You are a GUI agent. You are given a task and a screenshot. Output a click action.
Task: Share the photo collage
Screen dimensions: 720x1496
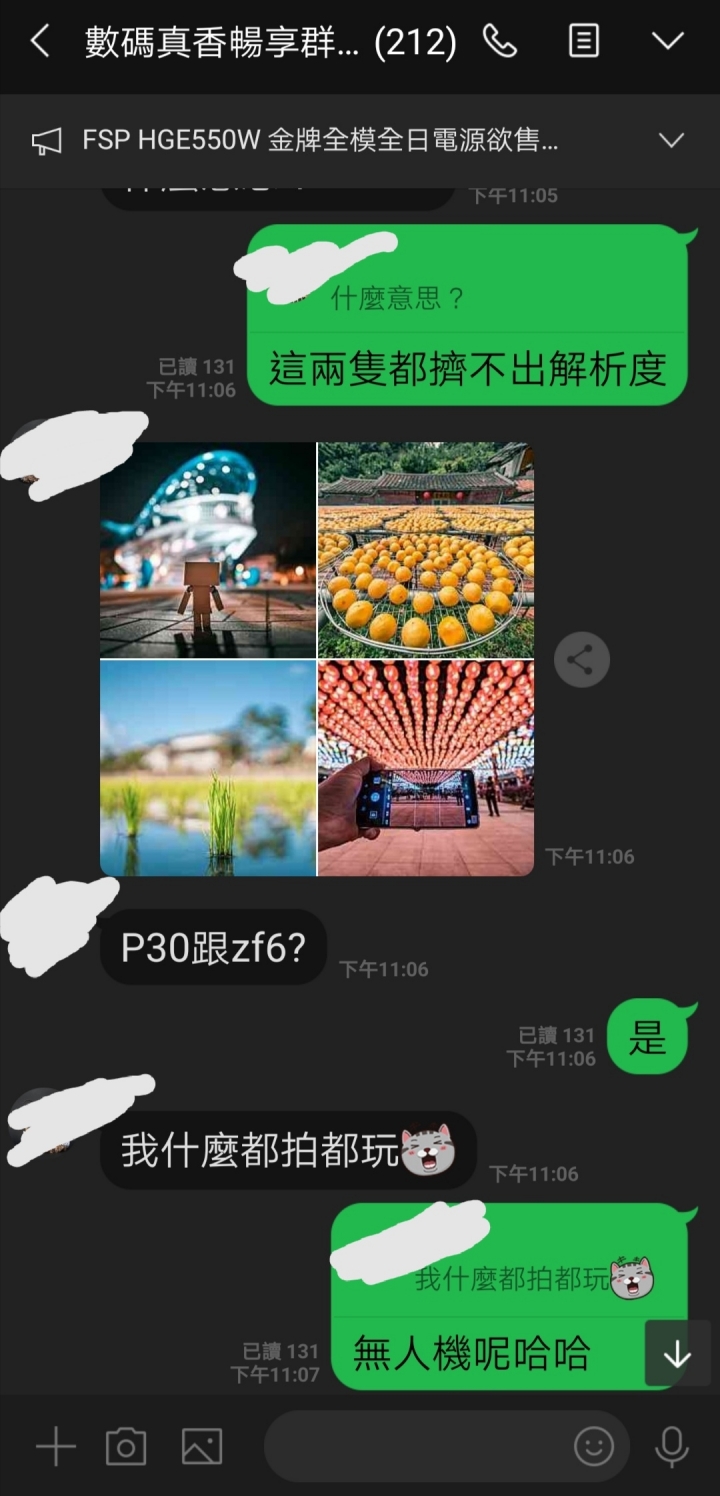[582, 660]
